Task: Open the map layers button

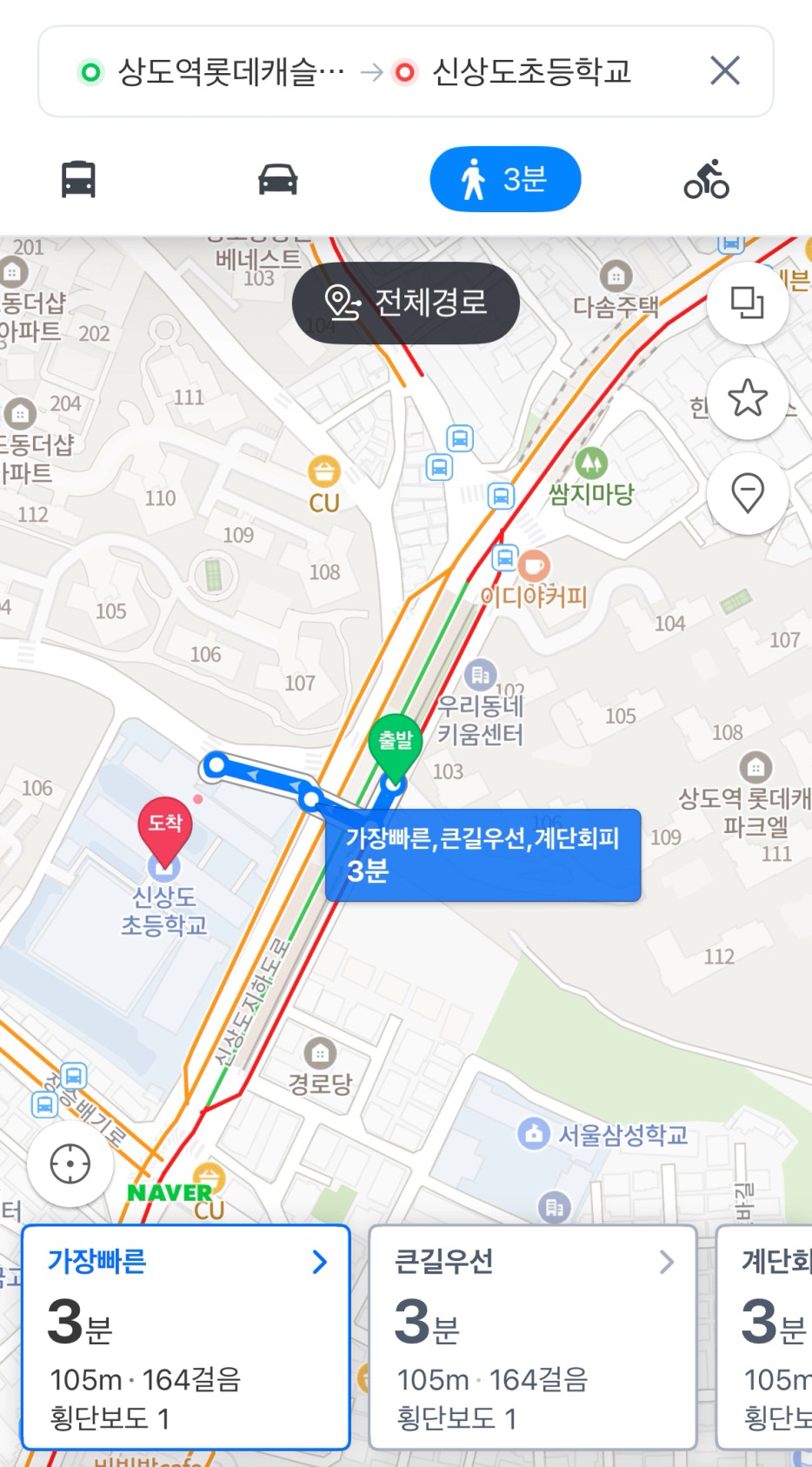Action: (747, 303)
